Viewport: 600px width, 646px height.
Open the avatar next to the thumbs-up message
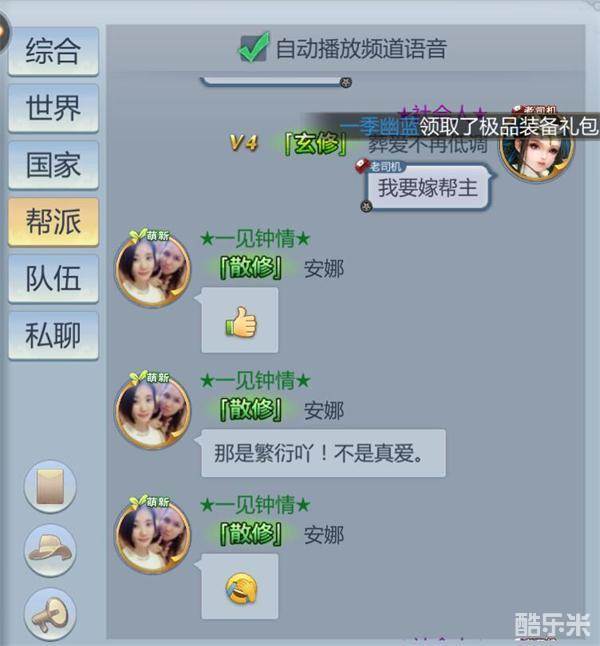pos(153,268)
